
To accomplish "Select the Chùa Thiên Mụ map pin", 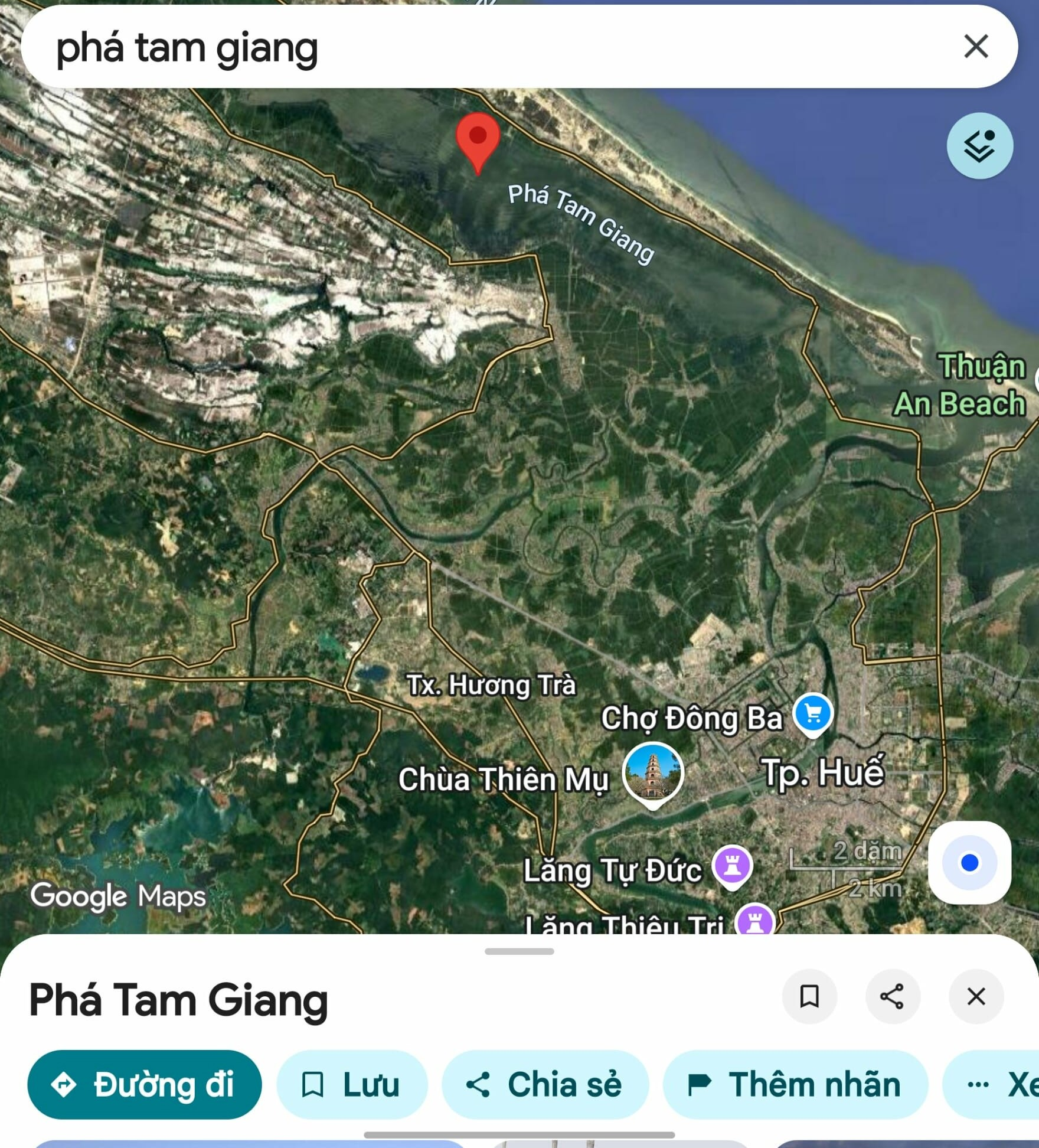I will pyautogui.click(x=654, y=773).
